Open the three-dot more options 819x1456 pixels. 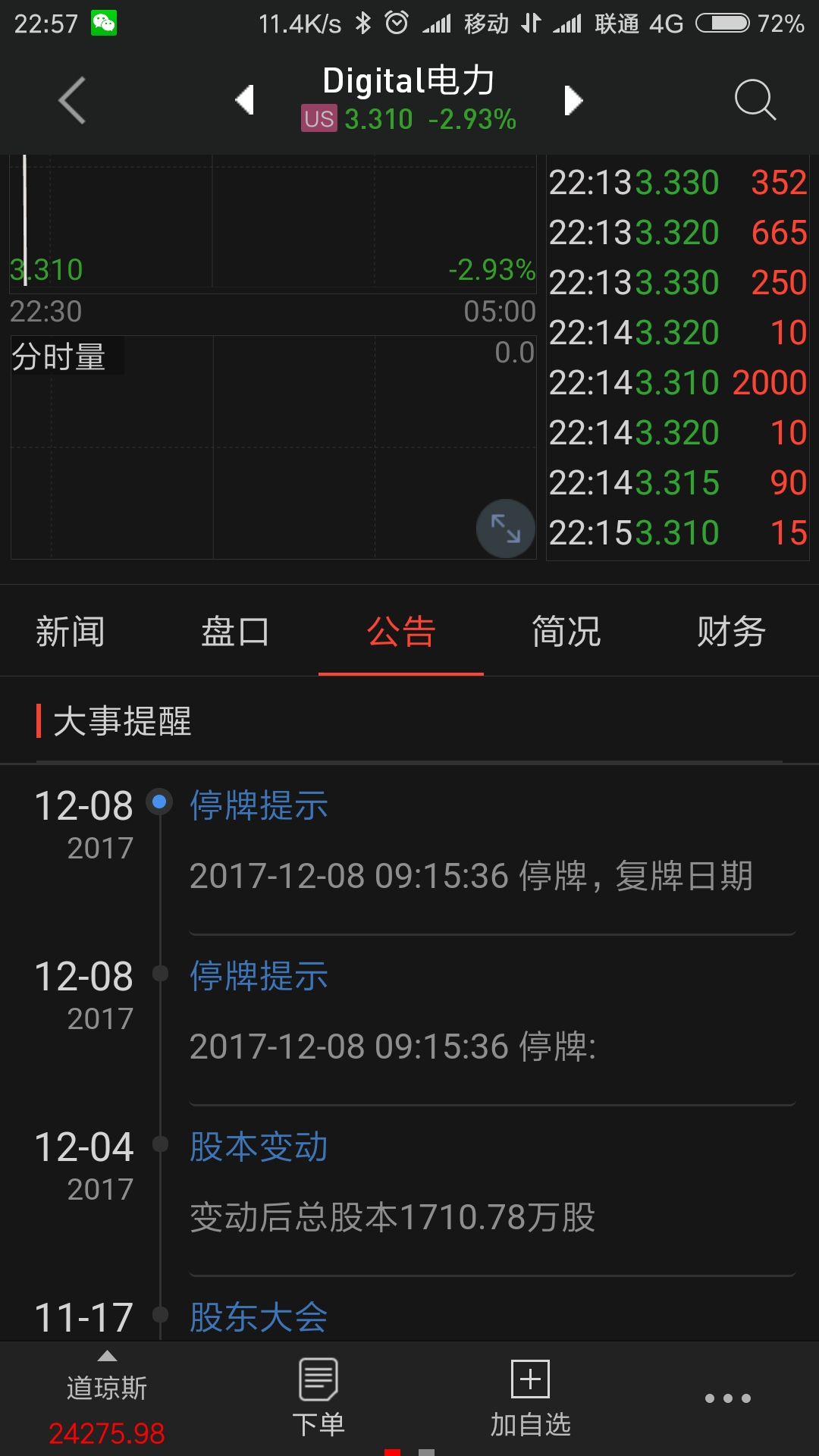(728, 1398)
